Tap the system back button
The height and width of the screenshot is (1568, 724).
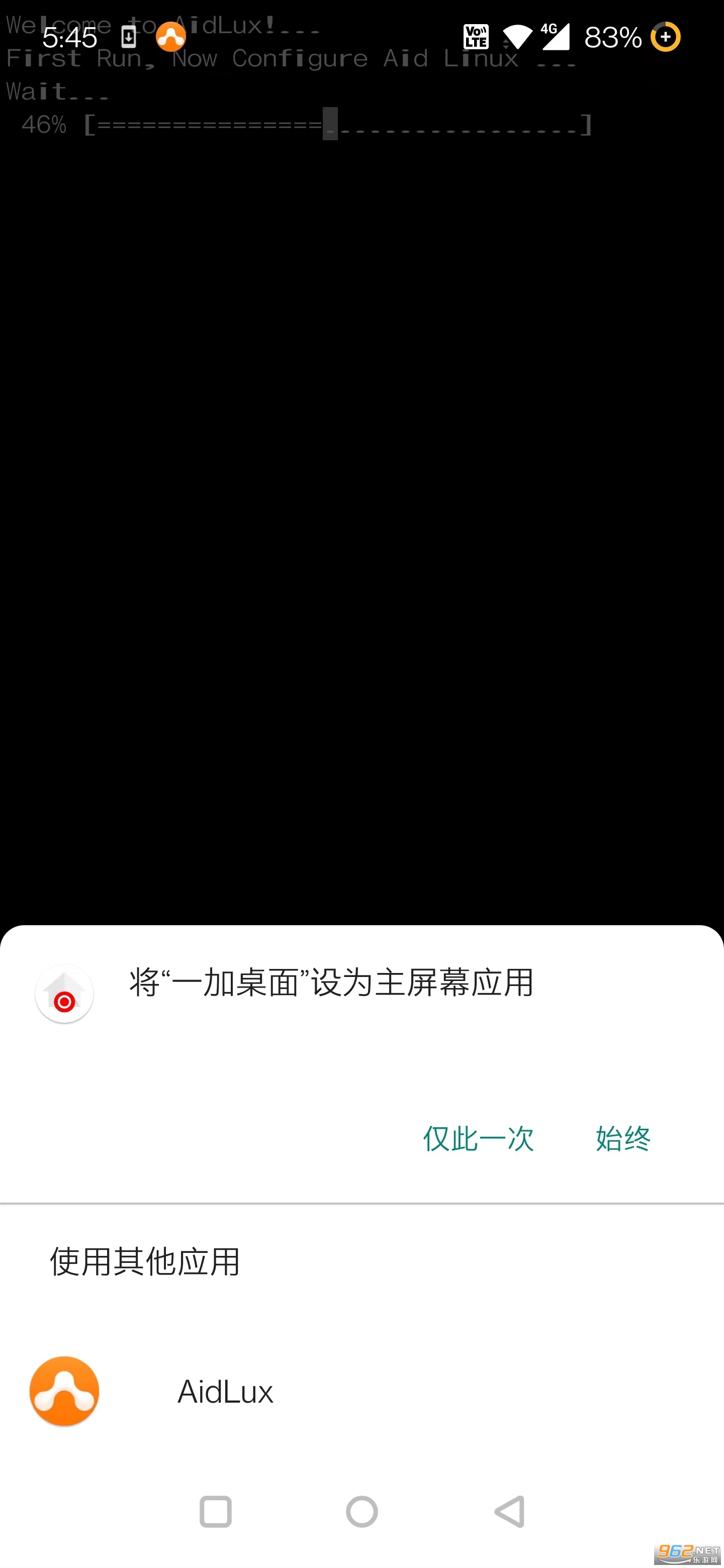(510, 1511)
